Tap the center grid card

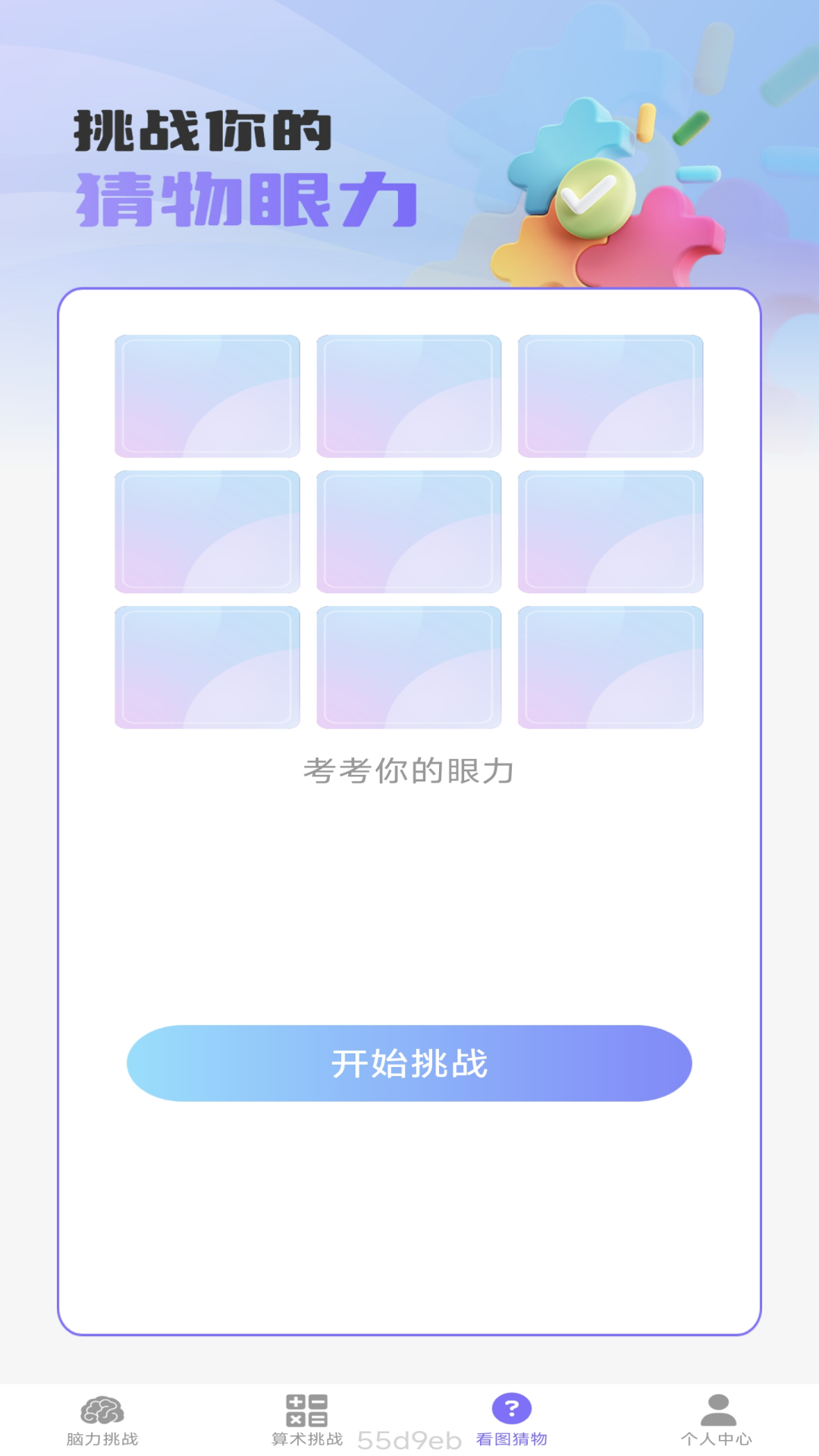click(x=409, y=530)
